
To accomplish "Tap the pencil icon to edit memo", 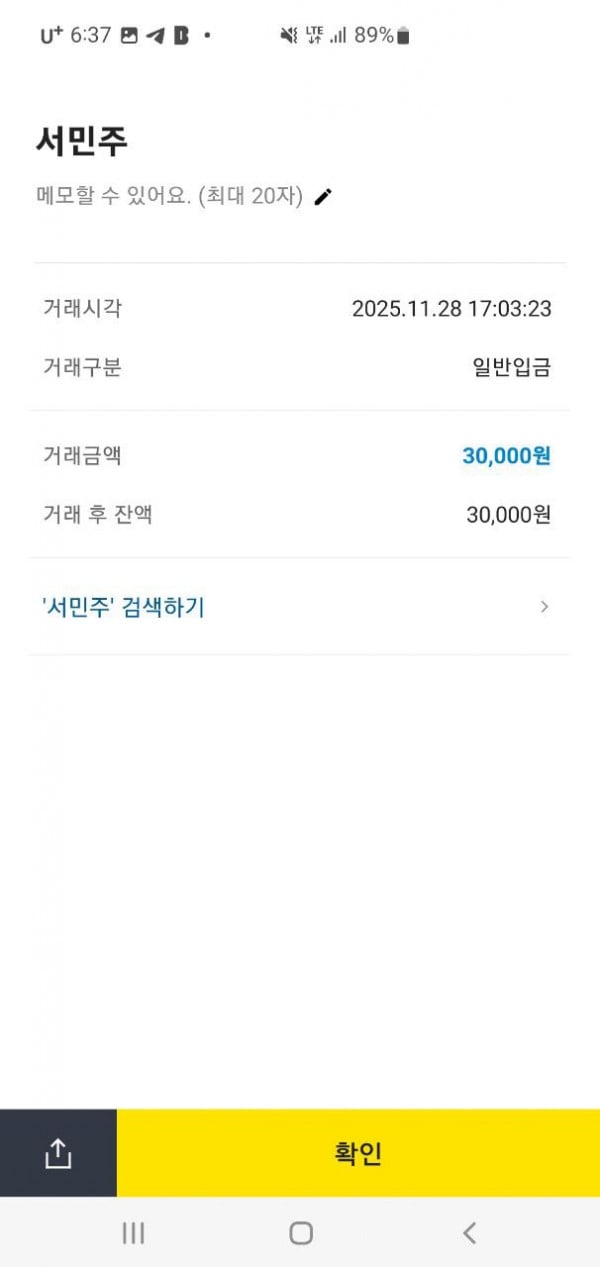I will (x=322, y=197).
